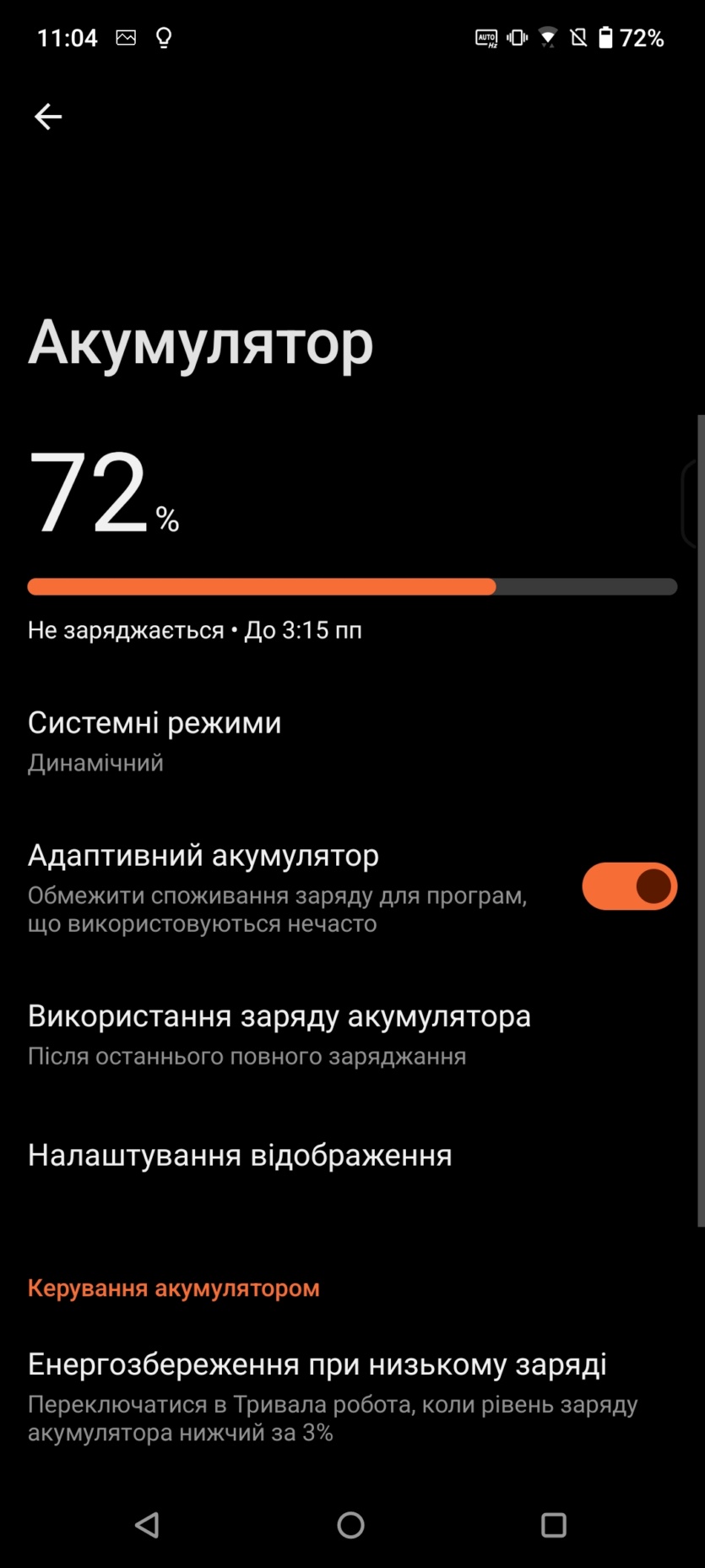
Task: Tap the system home button
Action: point(350,1525)
